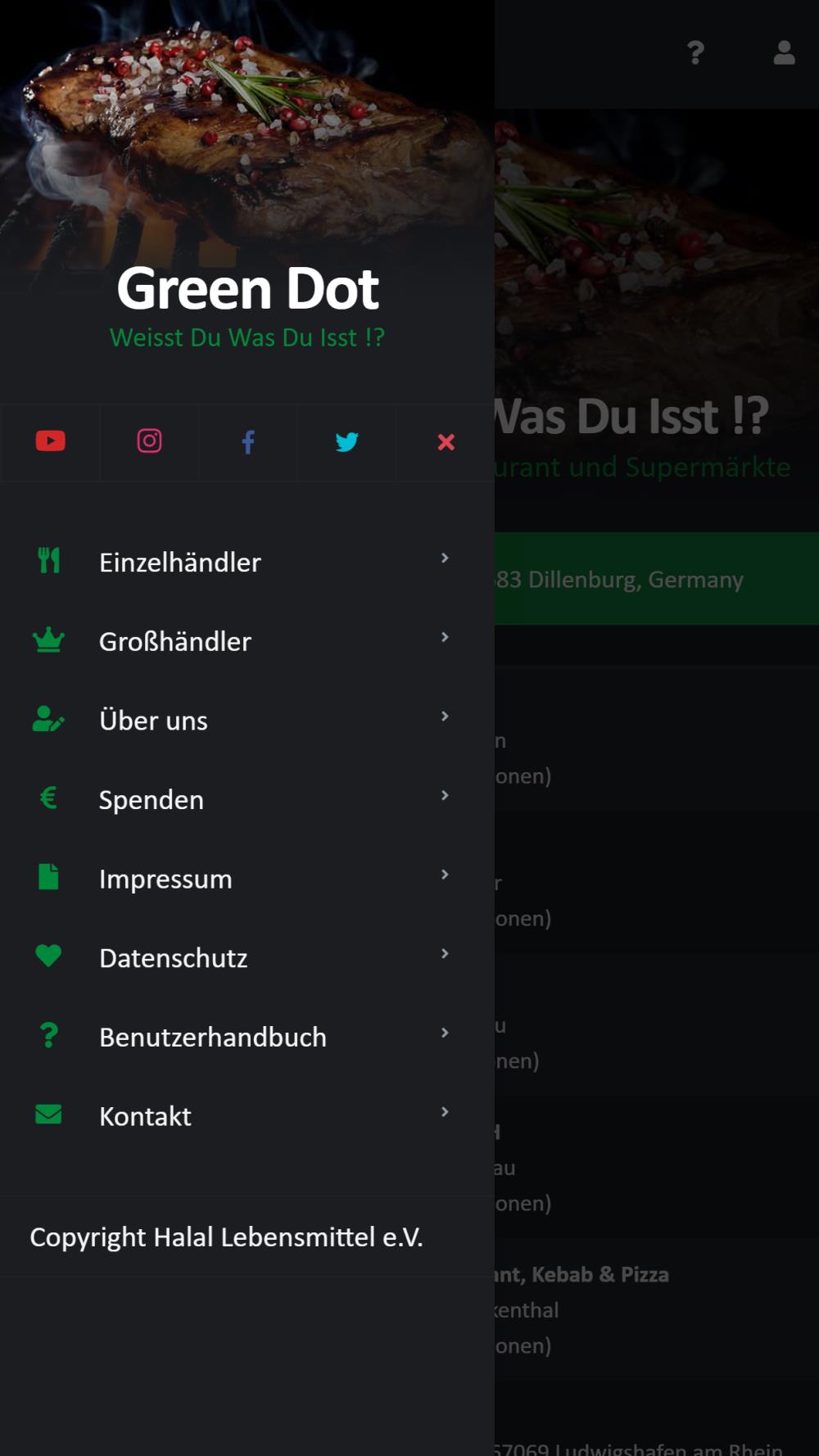Open the Twitter profile icon
The image size is (819, 1456).
(x=346, y=442)
